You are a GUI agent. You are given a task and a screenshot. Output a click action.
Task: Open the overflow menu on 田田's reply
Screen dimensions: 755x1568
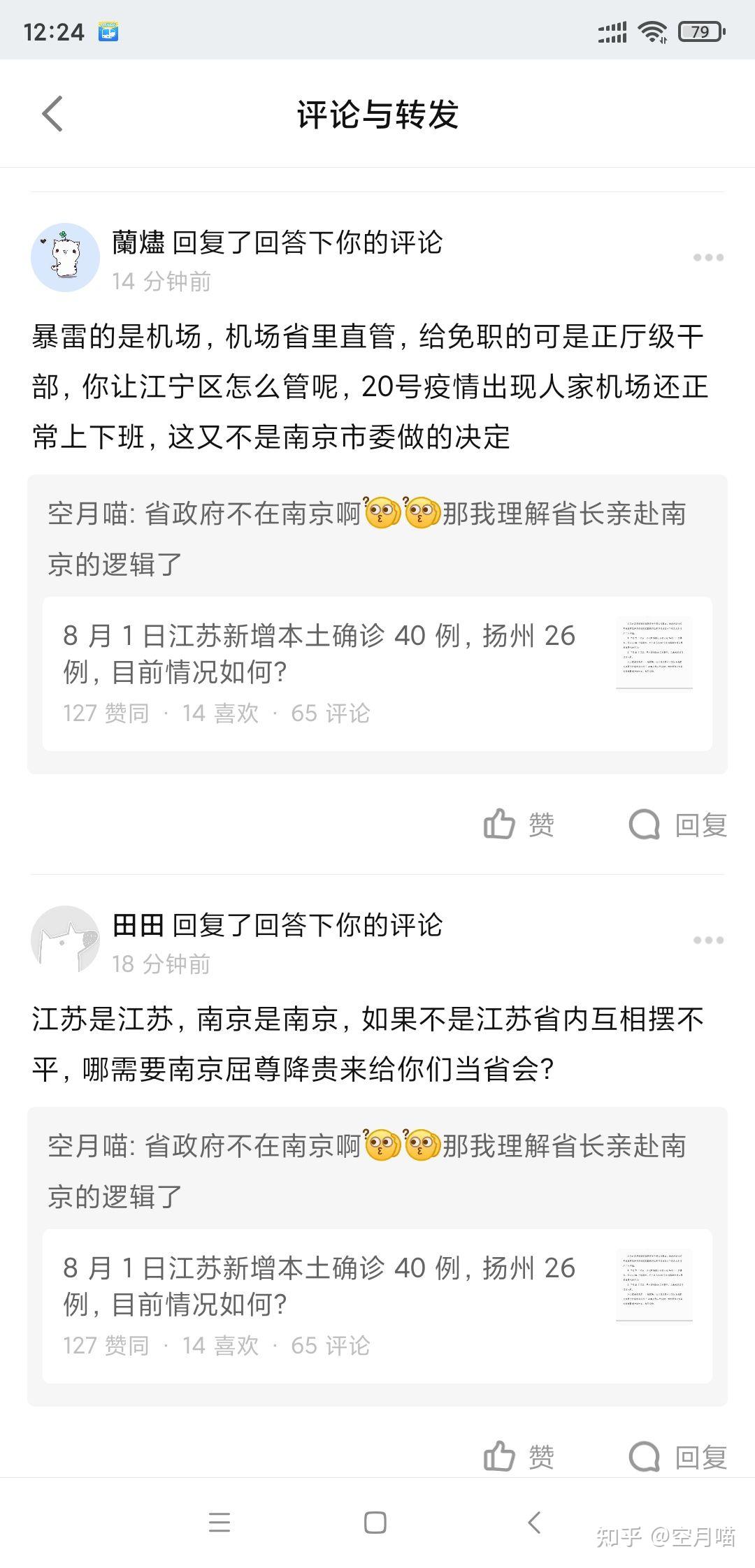coord(708,940)
